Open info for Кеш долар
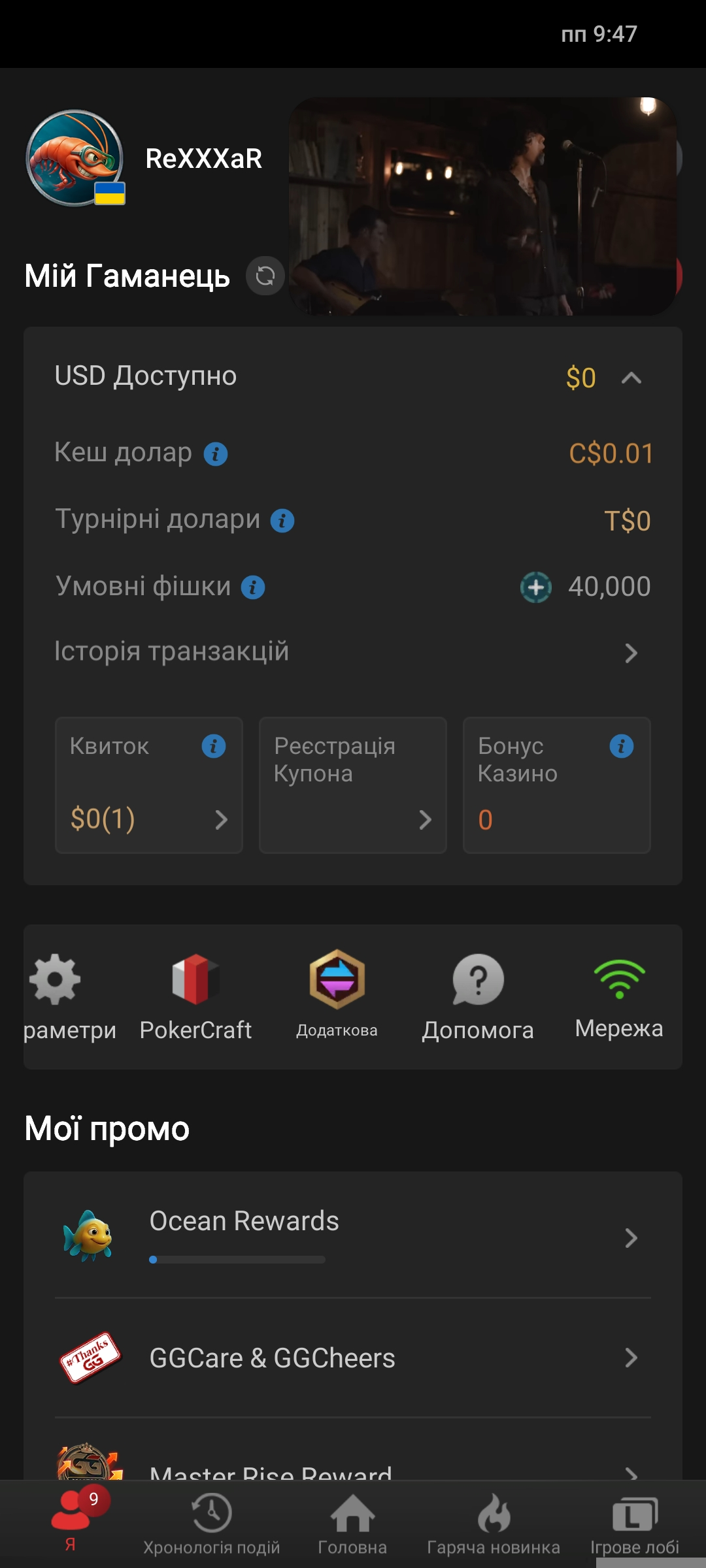This screenshot has width=706, height=1568. [x=216, y=453]
